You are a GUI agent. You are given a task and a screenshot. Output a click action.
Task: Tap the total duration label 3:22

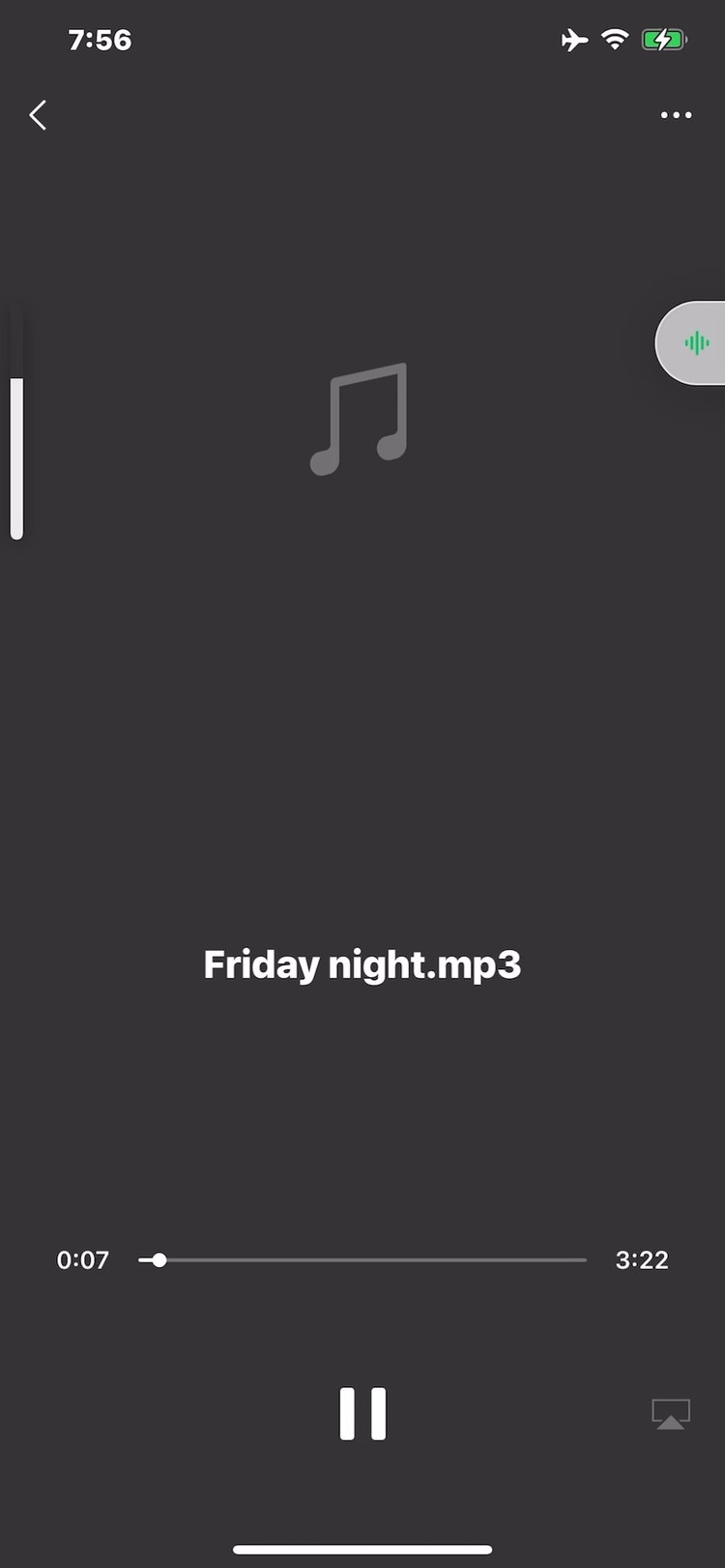[641, 1259]
